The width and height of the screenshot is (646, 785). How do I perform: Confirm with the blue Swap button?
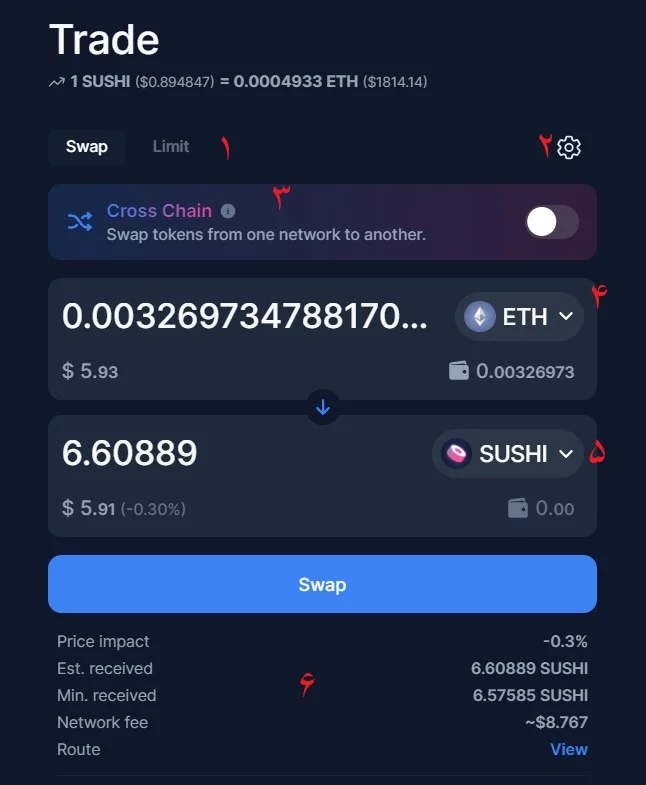click(x=322, y=585)
